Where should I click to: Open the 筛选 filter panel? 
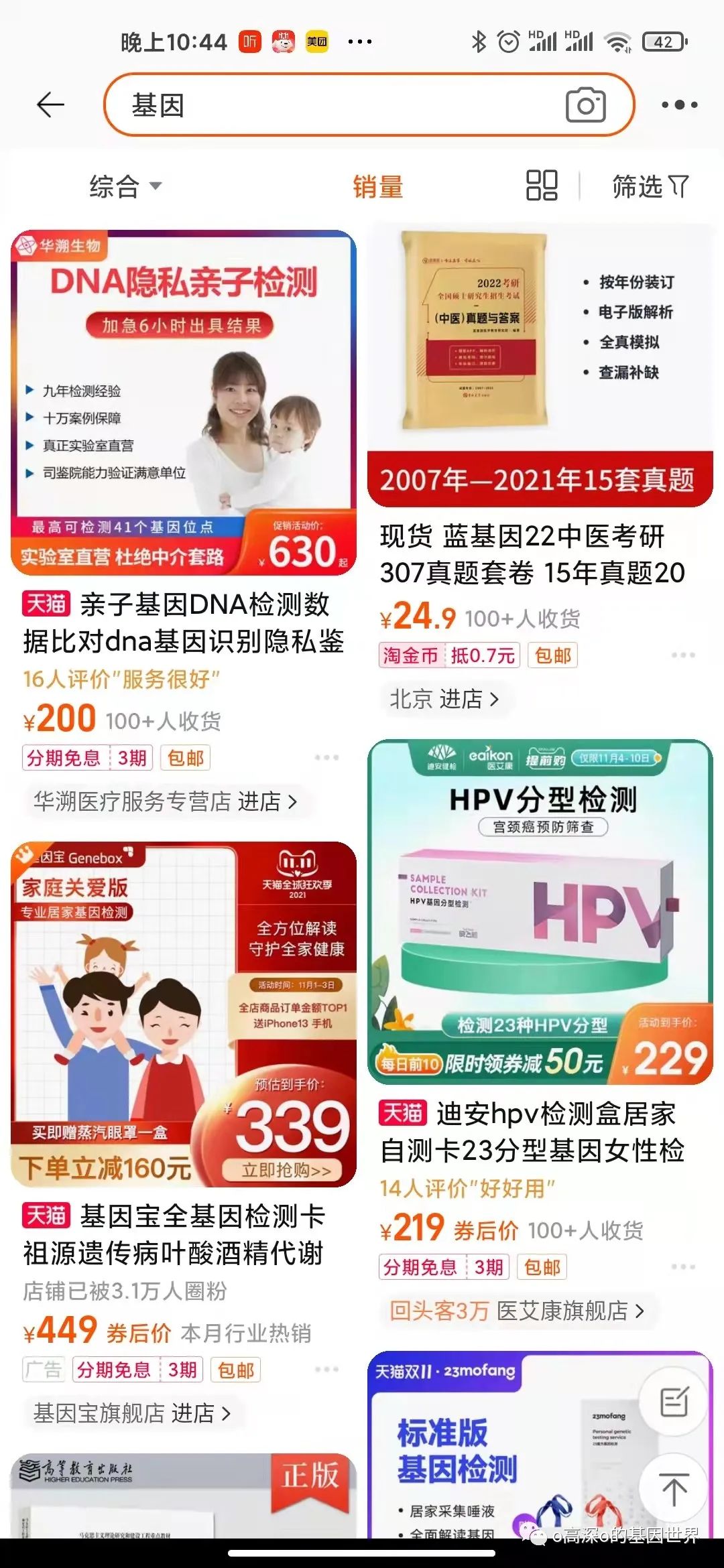pyautogui.click(x=650, y=186)
